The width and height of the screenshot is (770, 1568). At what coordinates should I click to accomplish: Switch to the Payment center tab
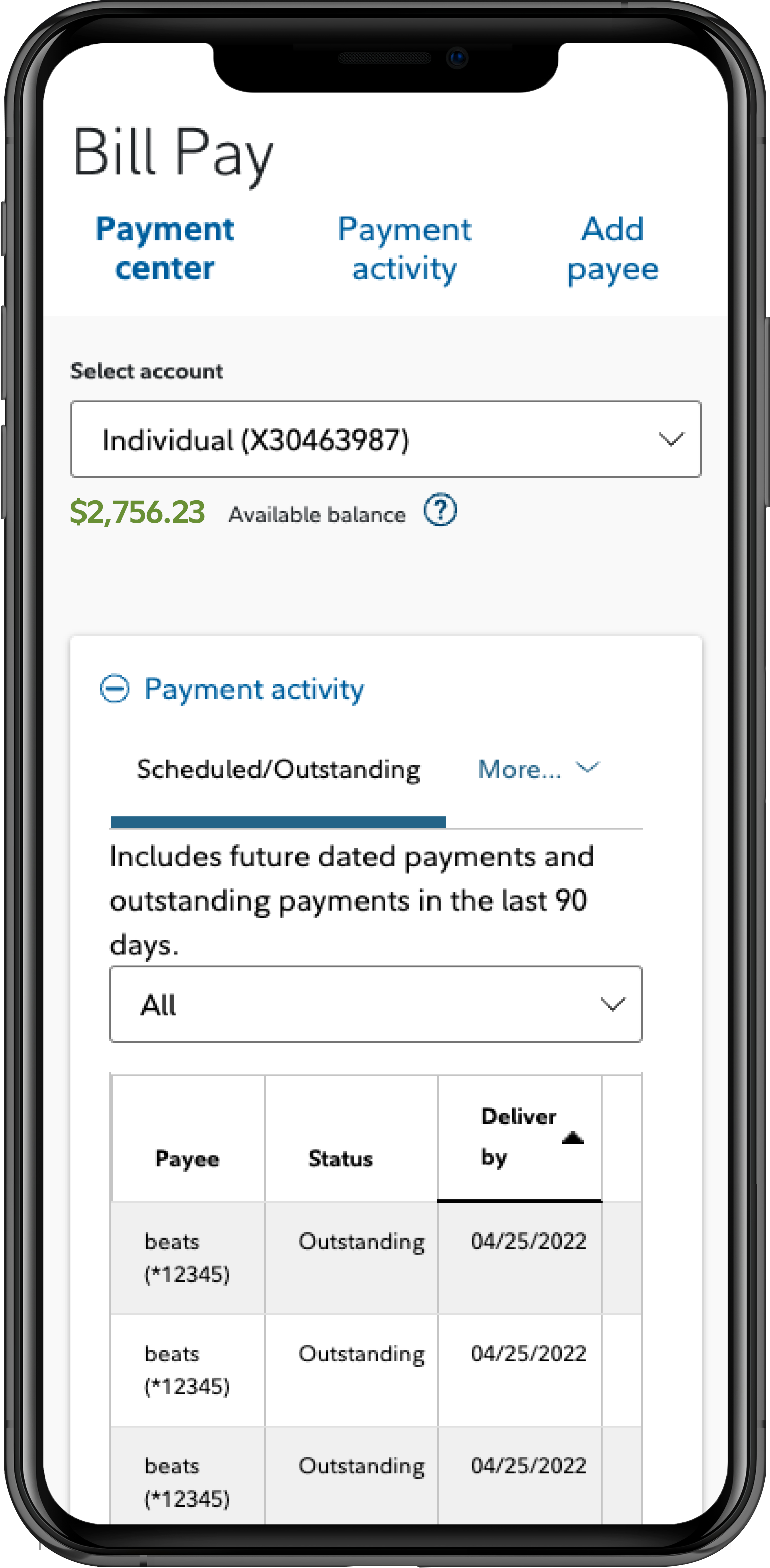click(164, 249)
